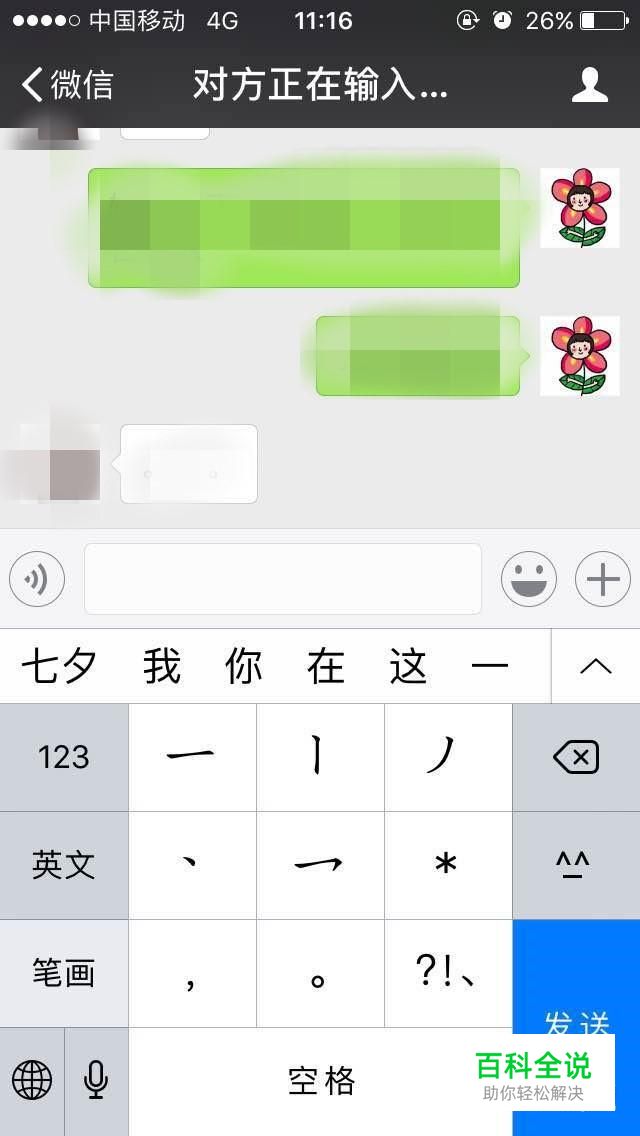Insert the suggested character 在
This screenshot has height=1136, width=640.
[x=326, y=667]
